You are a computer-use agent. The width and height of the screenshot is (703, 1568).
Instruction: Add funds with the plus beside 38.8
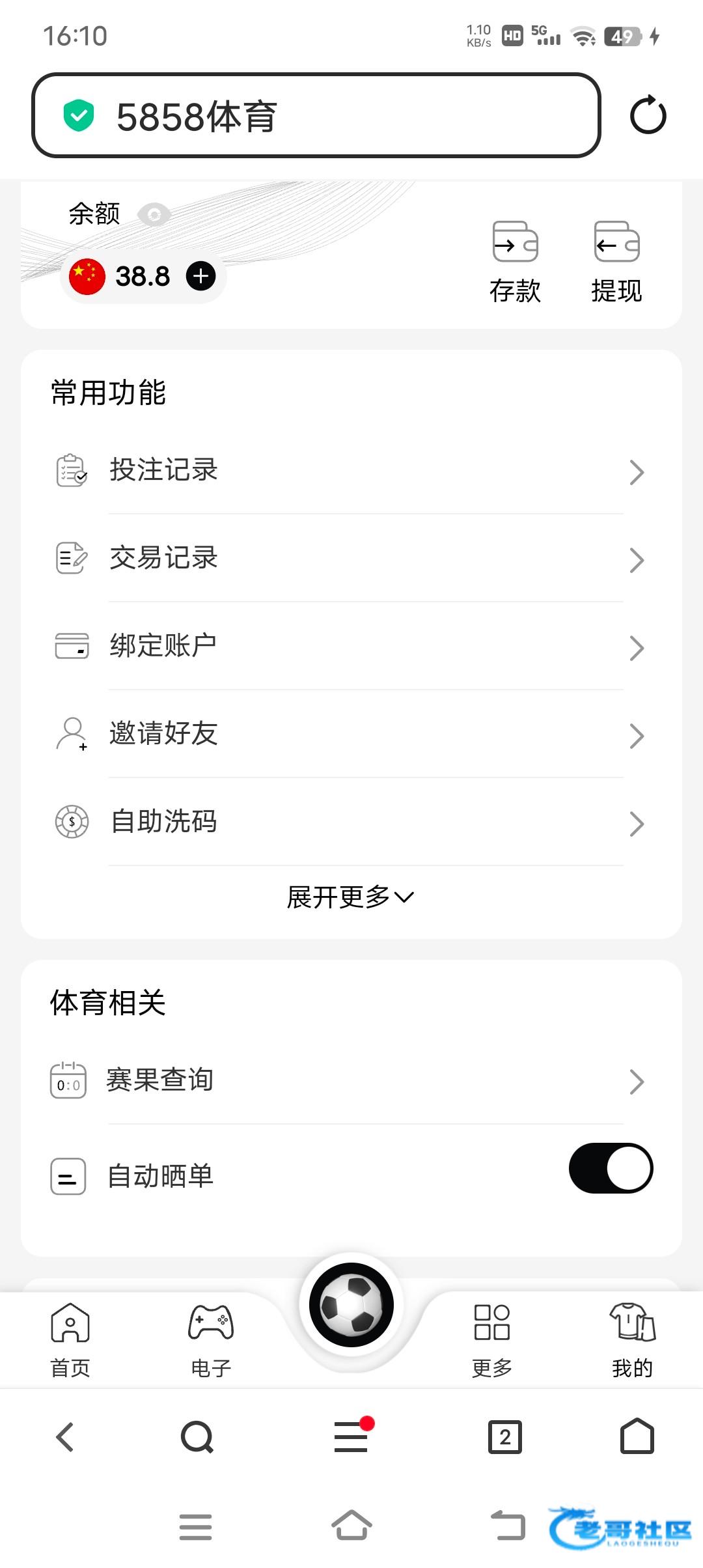coord(201,275)
